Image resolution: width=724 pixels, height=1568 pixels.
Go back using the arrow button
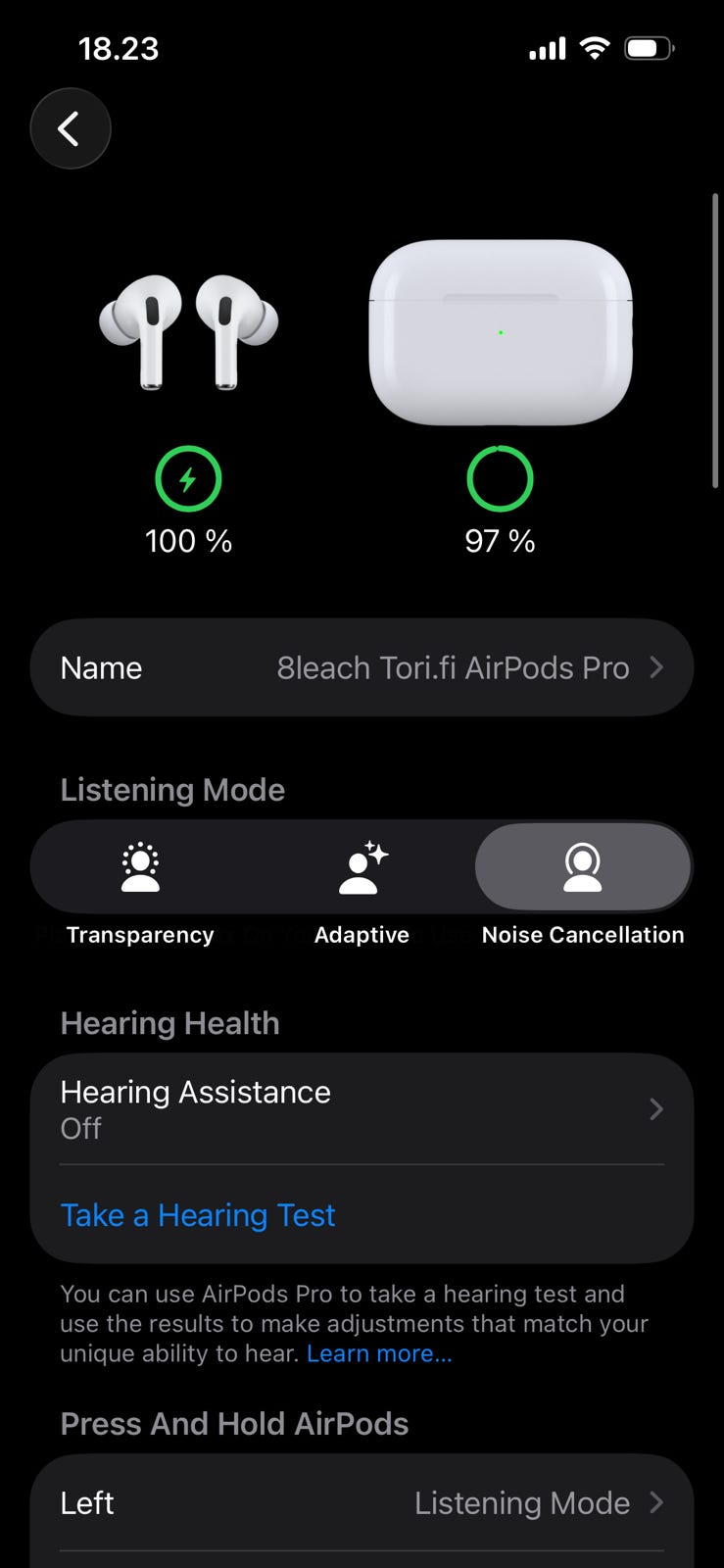pos(70,128)
